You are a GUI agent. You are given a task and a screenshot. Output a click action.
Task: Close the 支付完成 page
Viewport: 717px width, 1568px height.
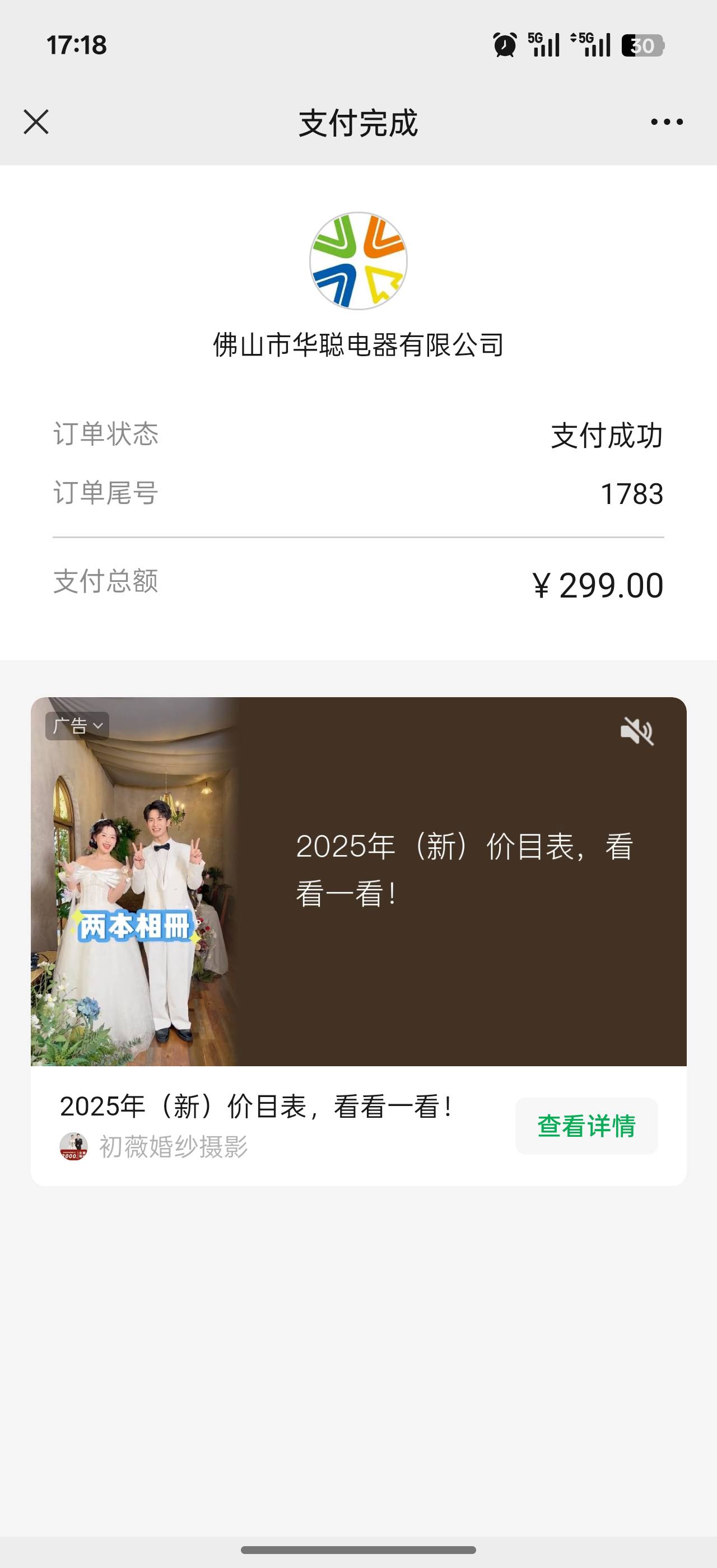(x=36, y=122)
